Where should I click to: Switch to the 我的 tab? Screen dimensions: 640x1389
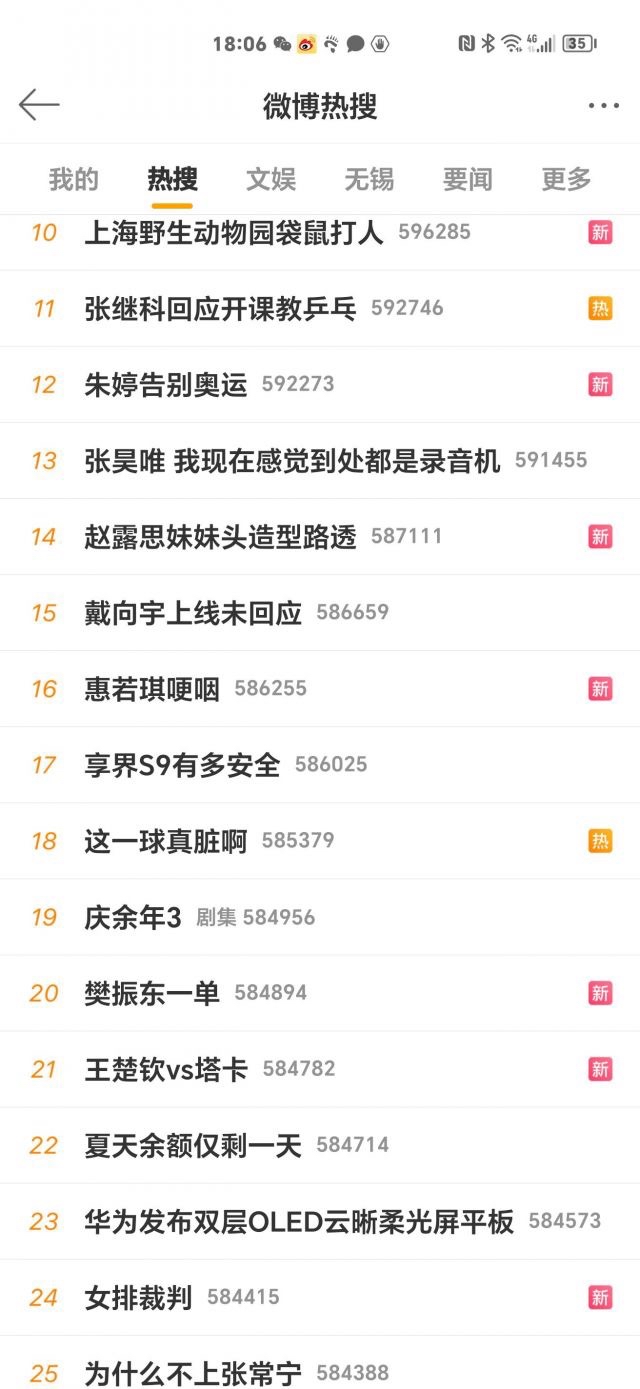tap(74, 179)
